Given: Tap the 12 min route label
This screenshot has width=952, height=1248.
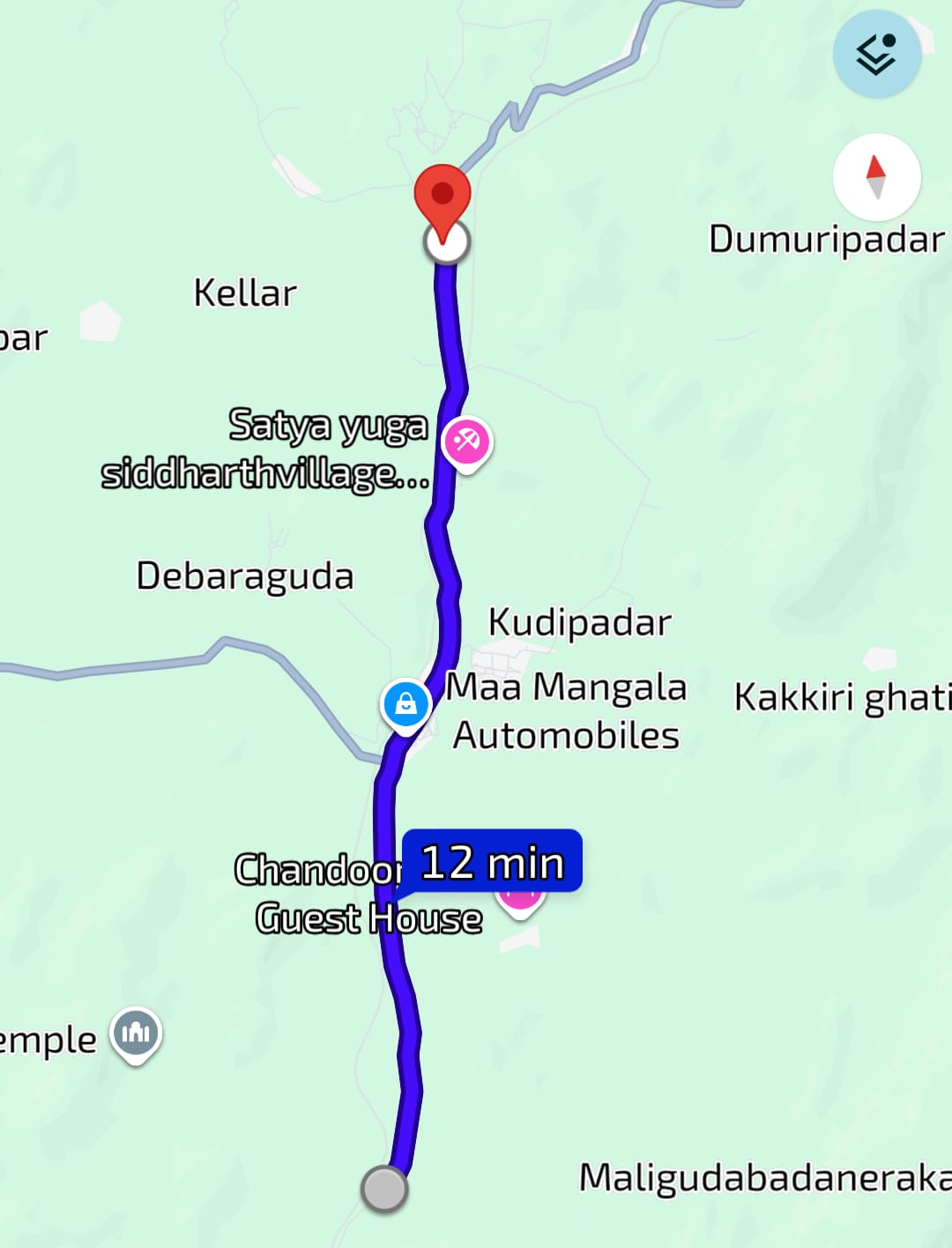Looking at the screenshot, I should tap(492, 862).
